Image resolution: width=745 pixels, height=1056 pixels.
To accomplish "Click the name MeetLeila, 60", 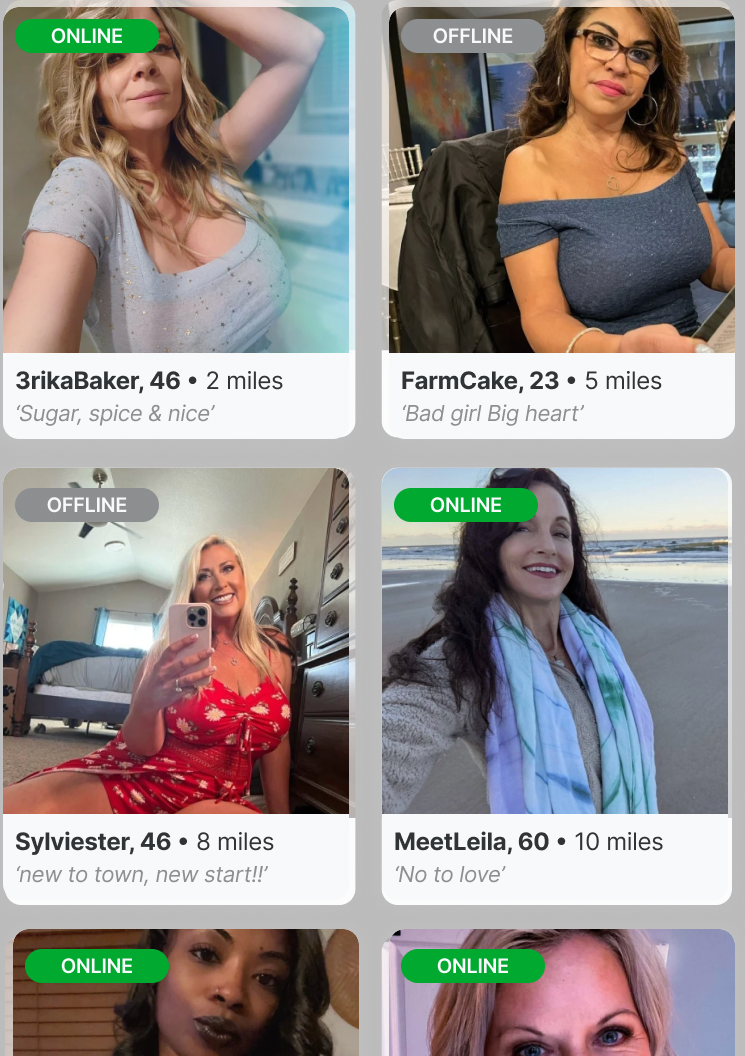I will (471, 842).
